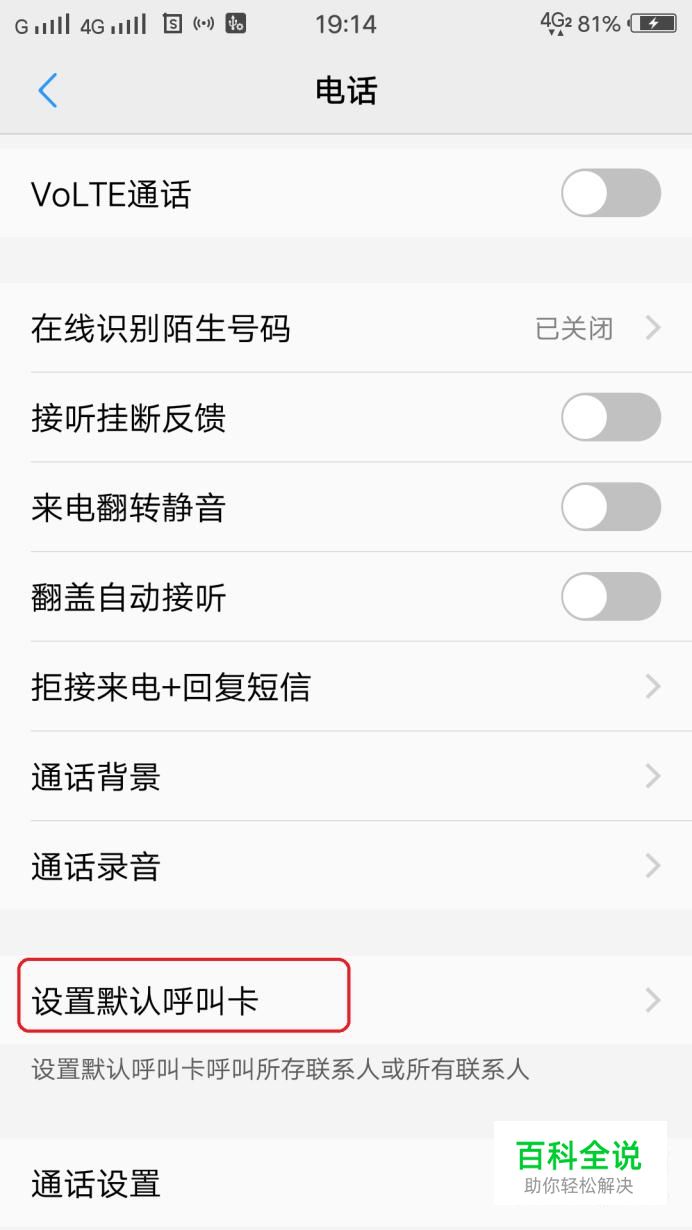692x1230 pixels.
Task: Enable 翻盖自动接听 switch
Action: 610,597
